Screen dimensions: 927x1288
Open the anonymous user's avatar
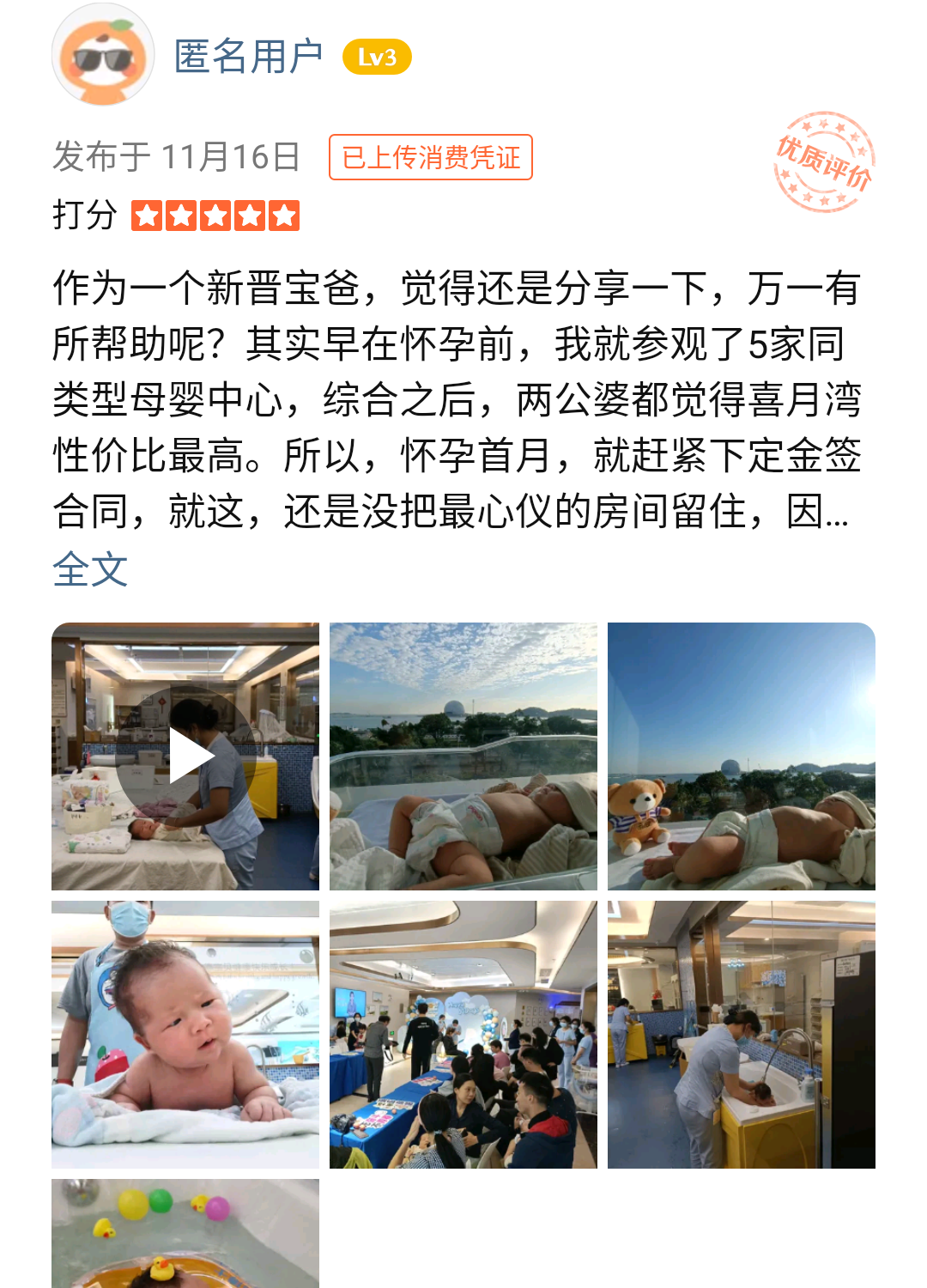tap(103, 55)
